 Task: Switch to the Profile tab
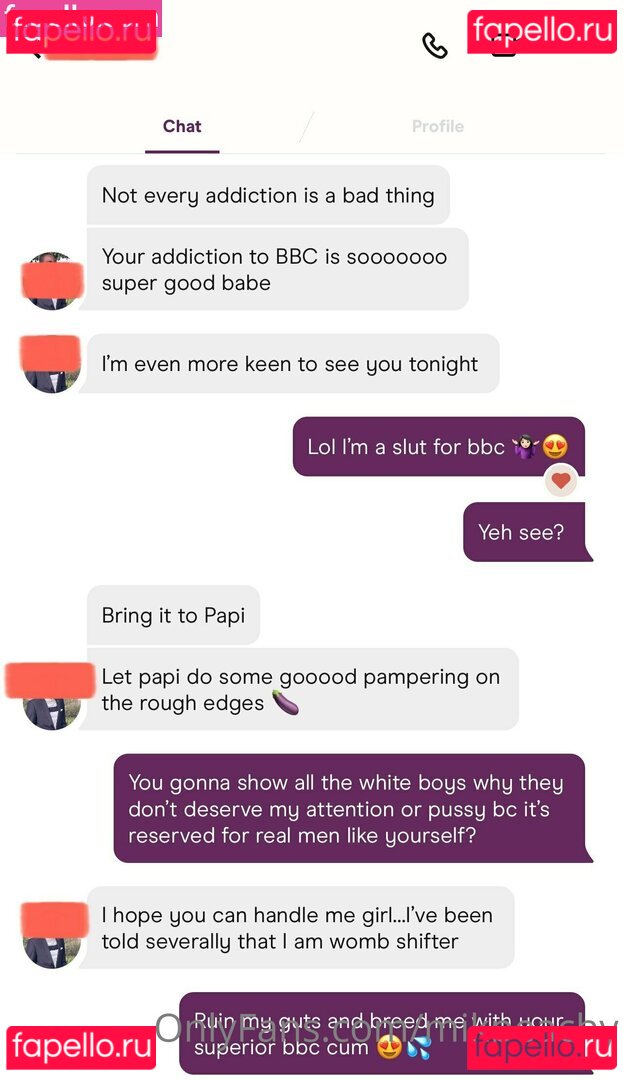437,127
